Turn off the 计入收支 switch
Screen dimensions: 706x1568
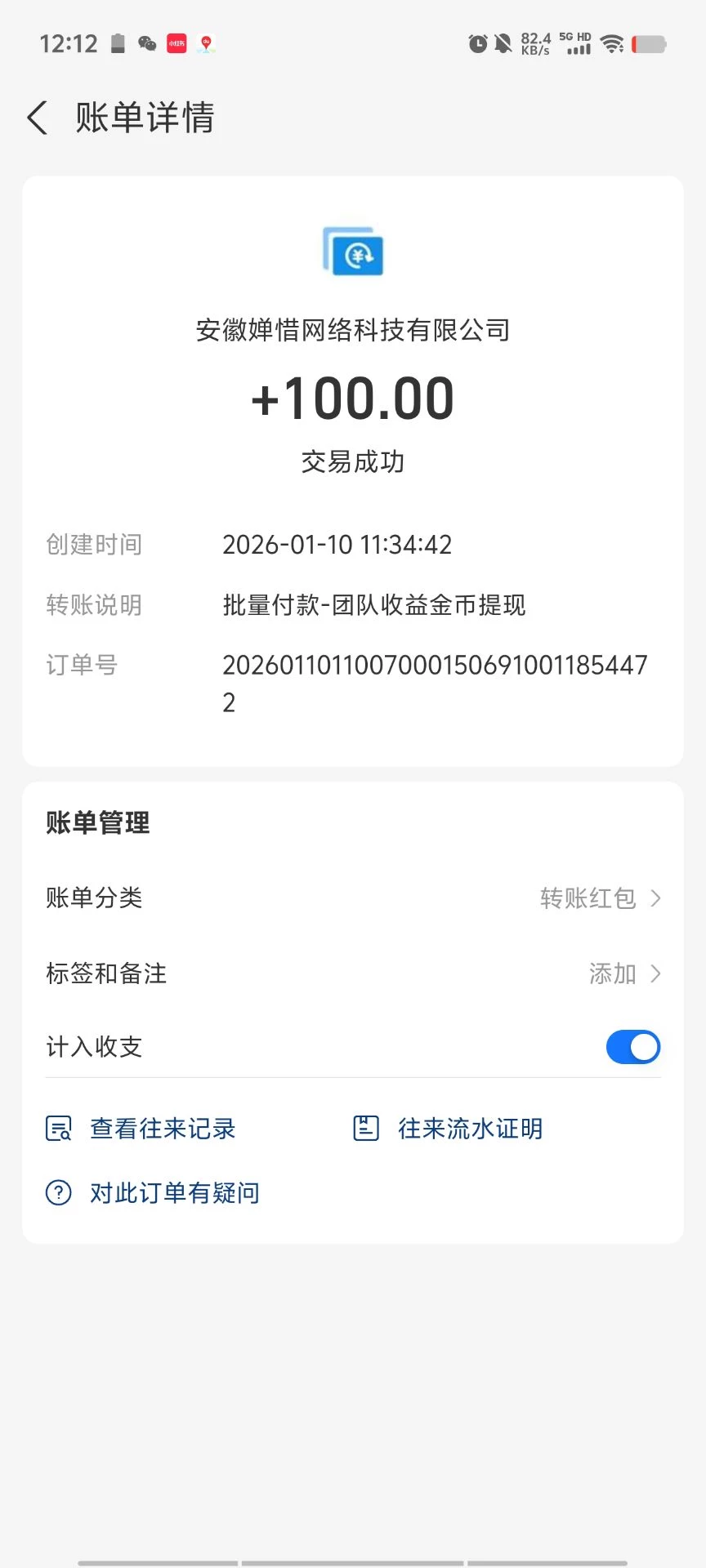pos(632,1047)
